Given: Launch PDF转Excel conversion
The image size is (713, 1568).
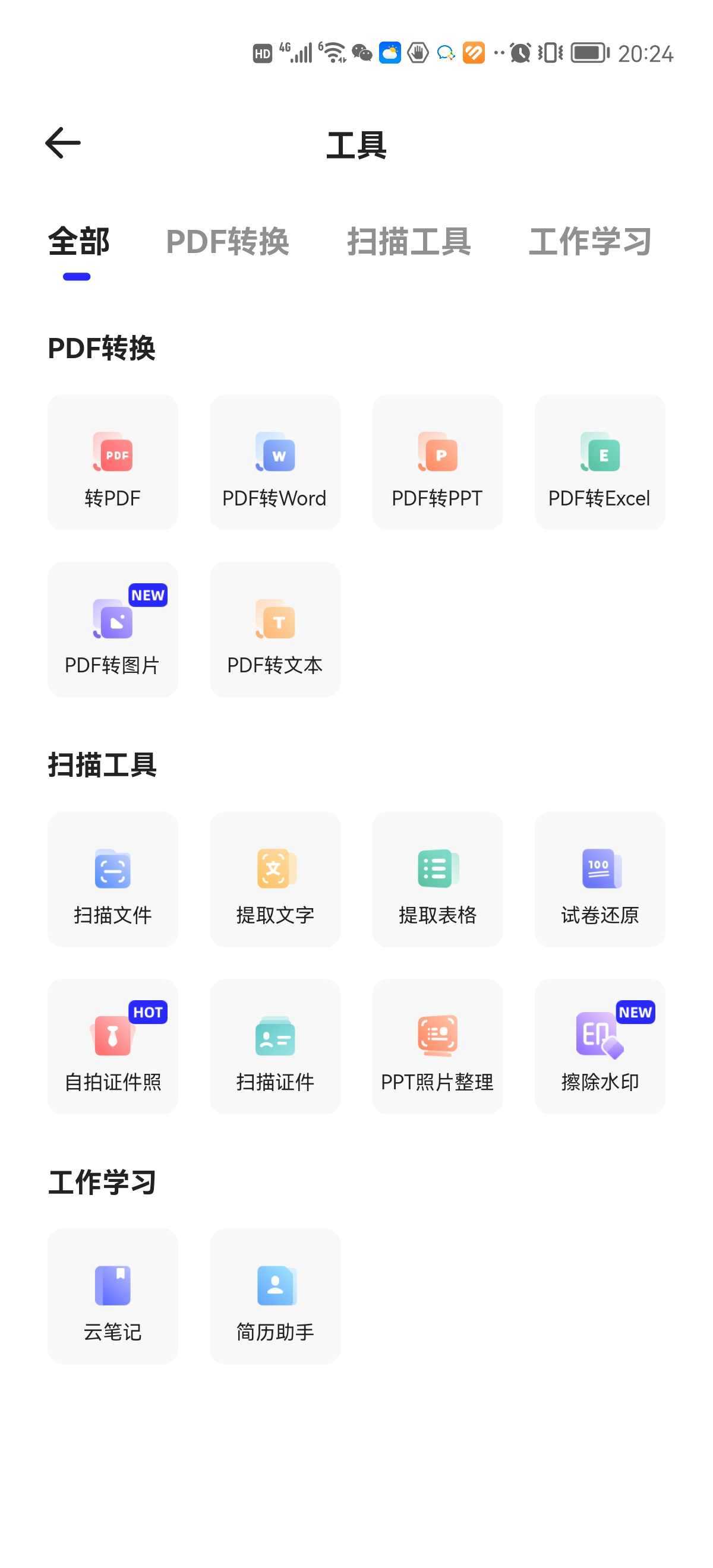Looking at the screenshot, I should 600,463.
